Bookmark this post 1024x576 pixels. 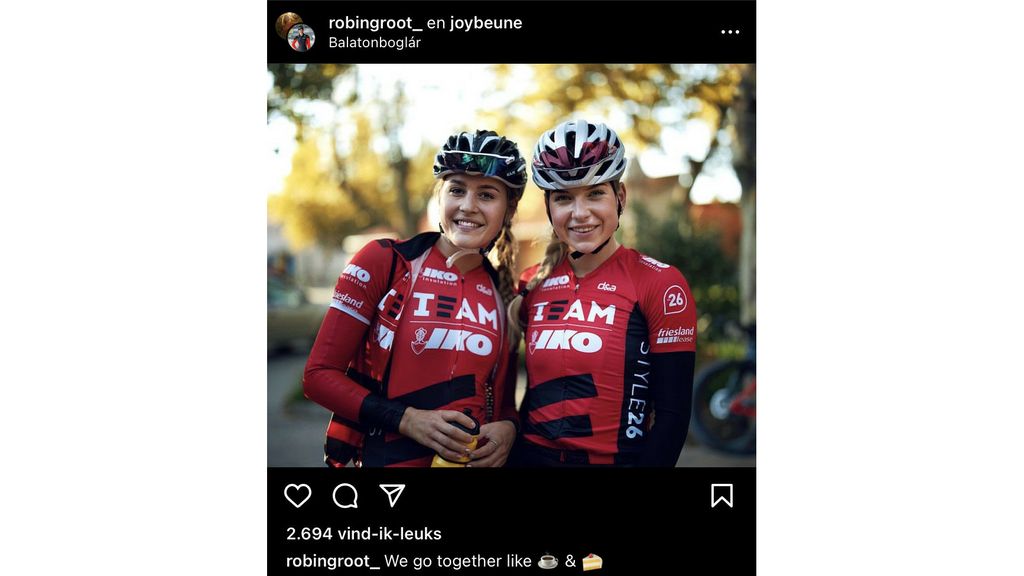(x=722, y=496)
